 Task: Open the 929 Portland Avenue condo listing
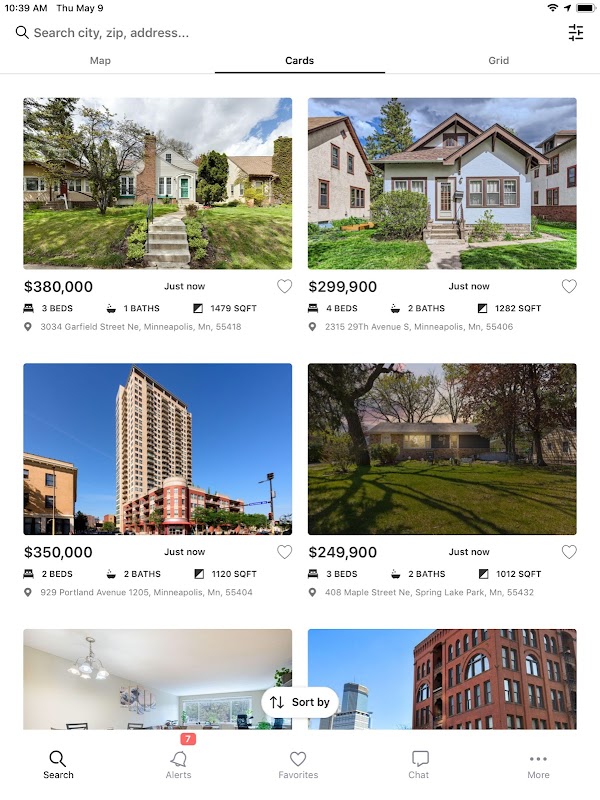pos(158,449)
